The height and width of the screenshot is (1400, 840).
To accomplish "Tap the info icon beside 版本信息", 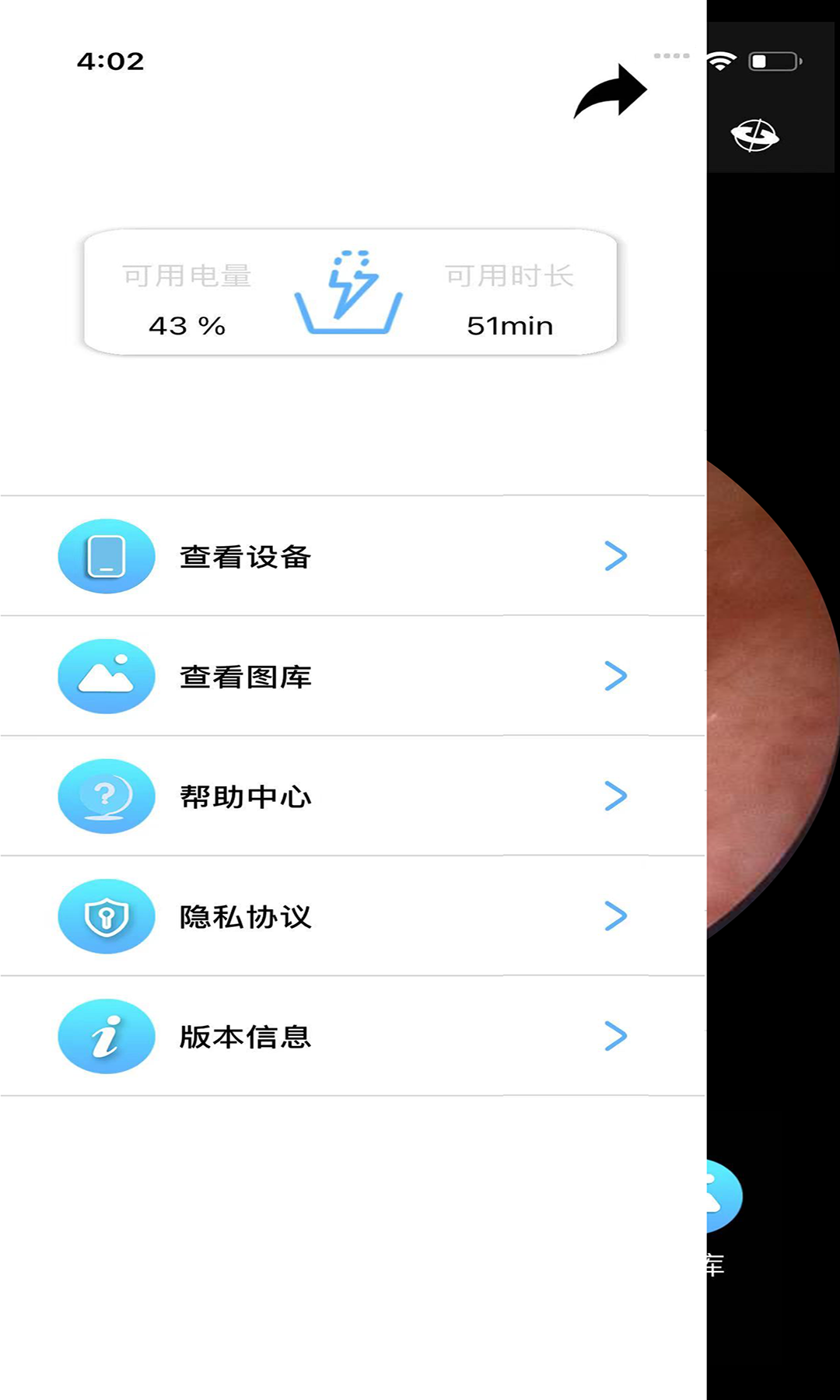I will pos(107,1036).
